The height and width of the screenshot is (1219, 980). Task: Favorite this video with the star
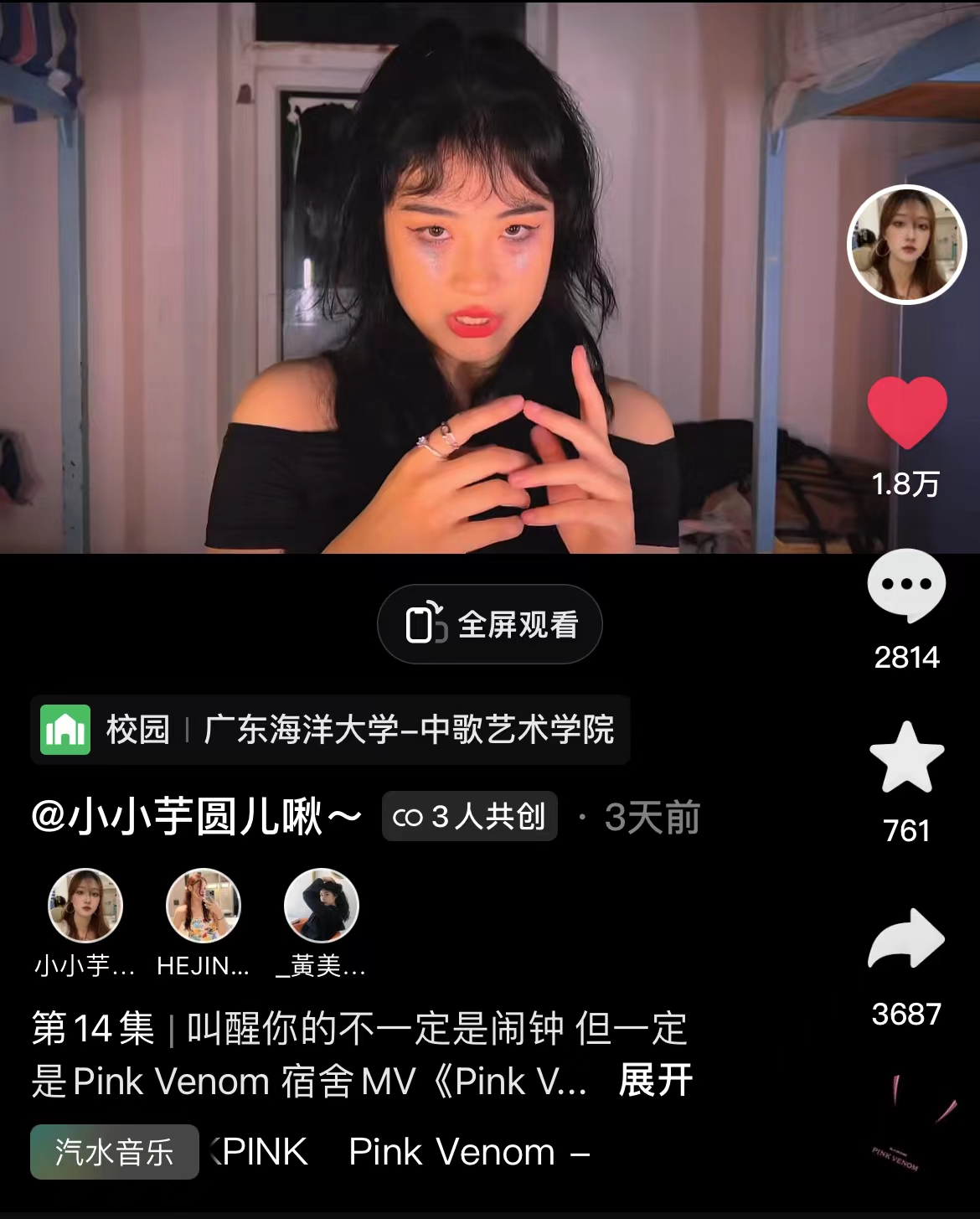(x=906, y=758)
